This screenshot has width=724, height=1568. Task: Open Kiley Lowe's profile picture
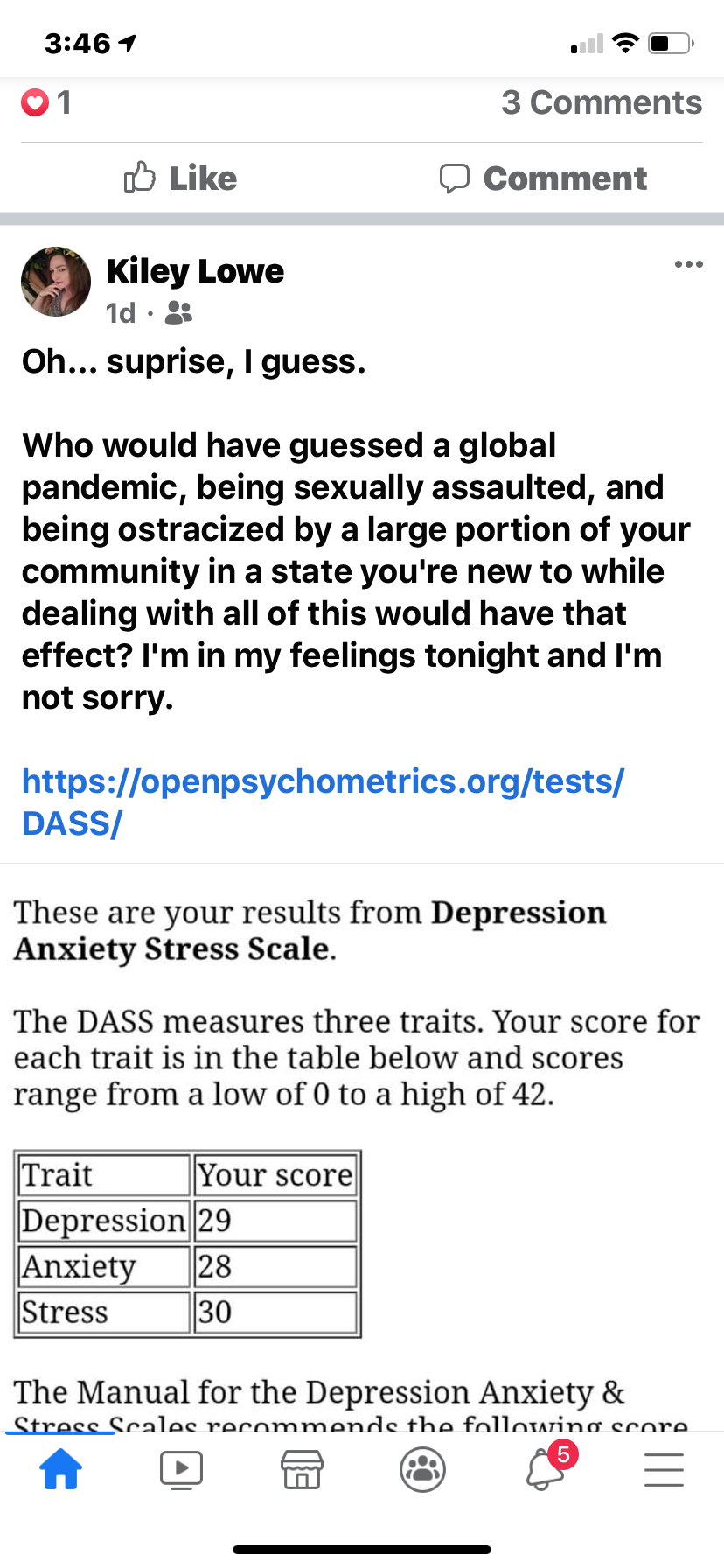coord(56,282)
